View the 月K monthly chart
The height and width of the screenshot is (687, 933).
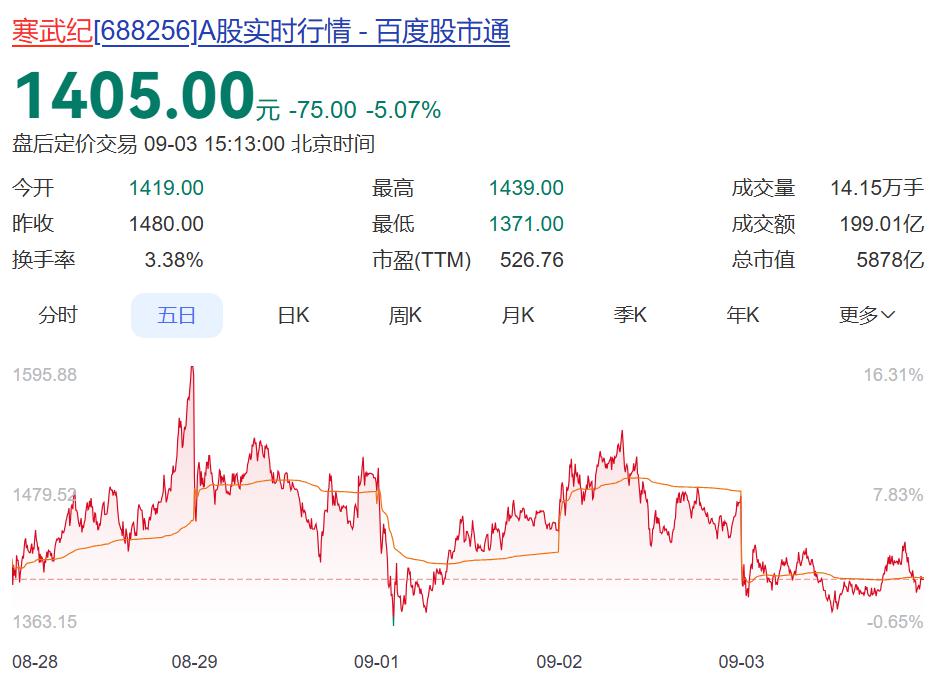(x=518, y=315)
